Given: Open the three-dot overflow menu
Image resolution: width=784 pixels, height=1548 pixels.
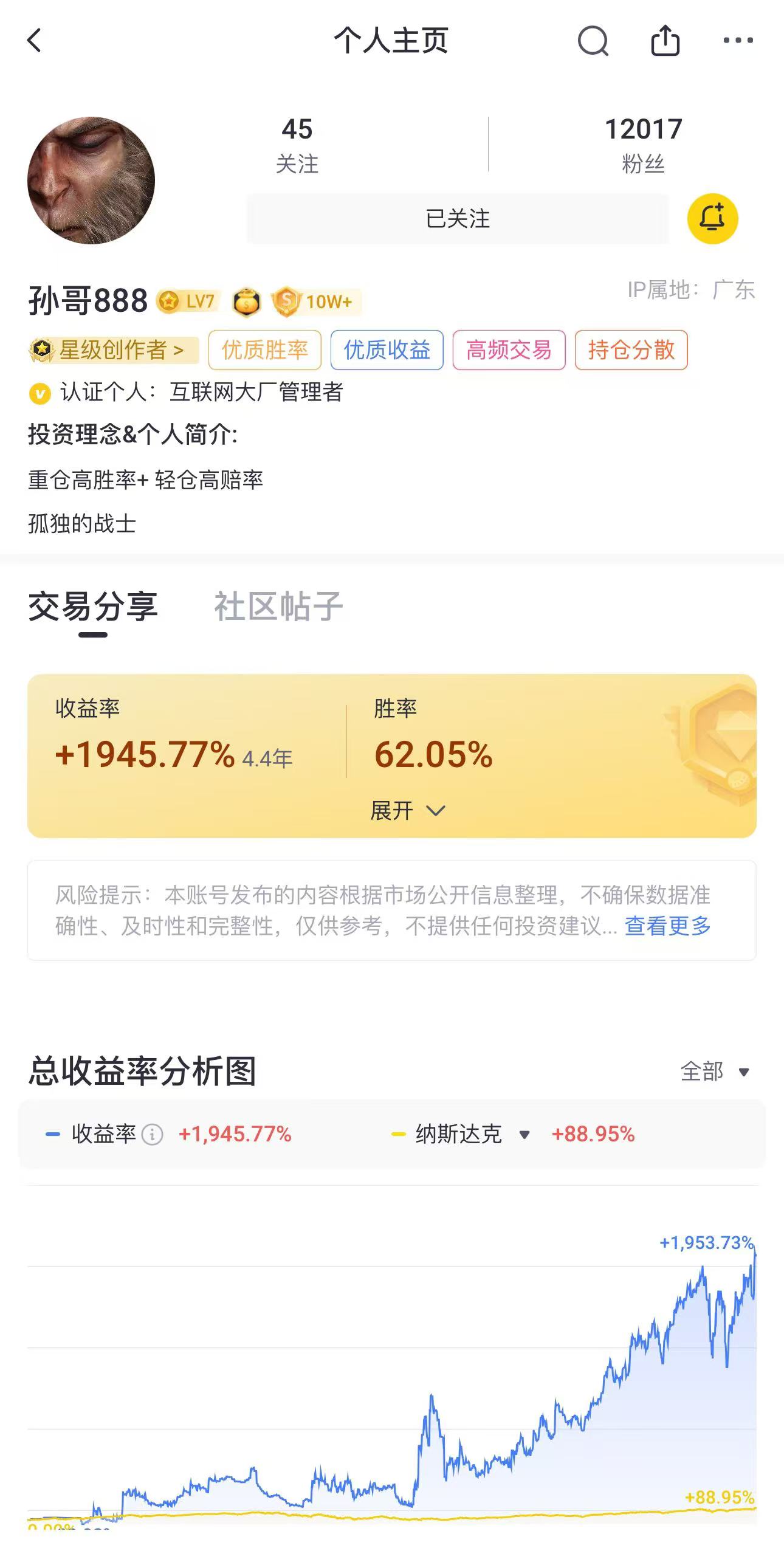Looking at the screenshot, I should 738,41.
